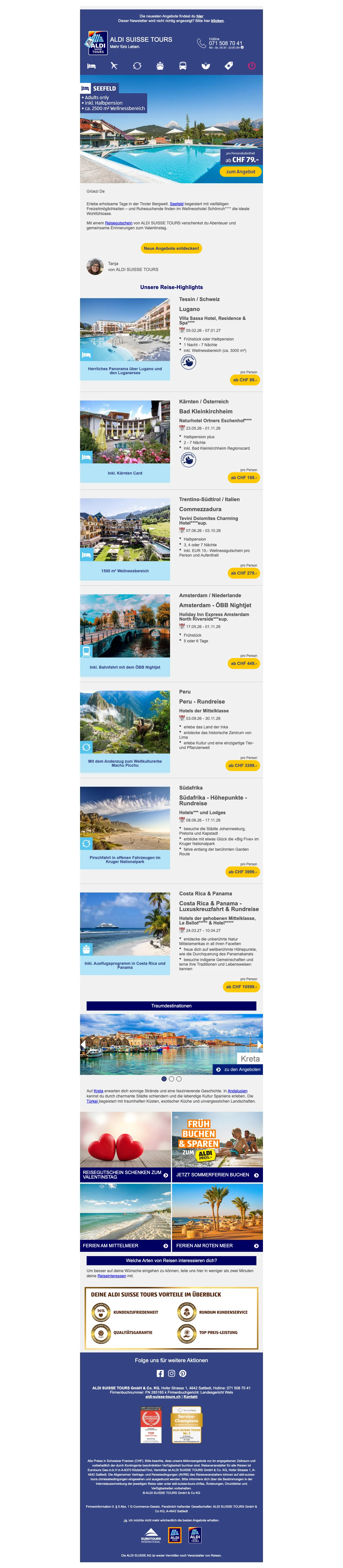Open the hotel bed category icon
This screenshot has width=343, height=1568.
[91, 66]
